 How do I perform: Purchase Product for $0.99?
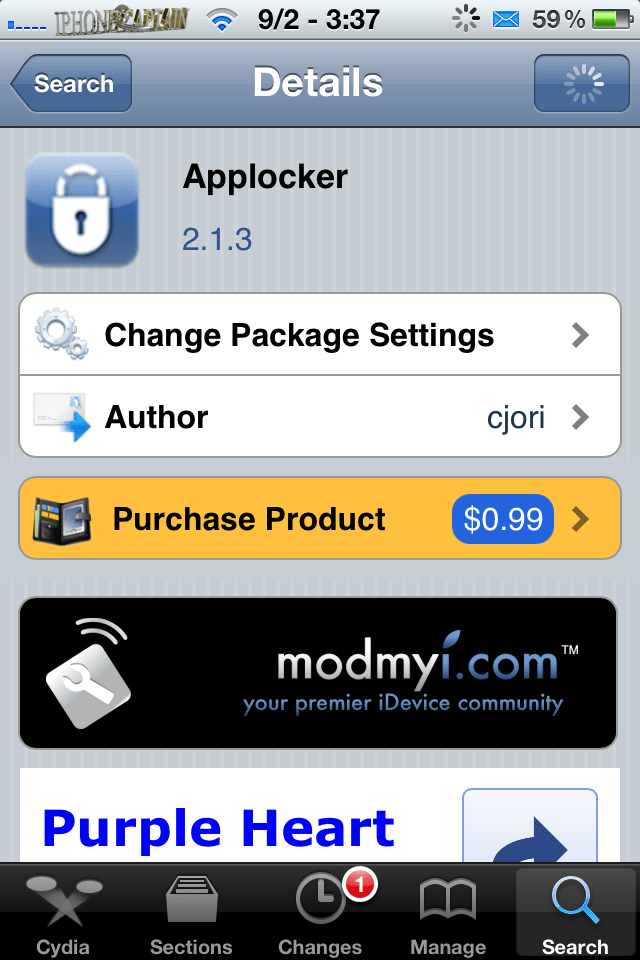[320, 519]
